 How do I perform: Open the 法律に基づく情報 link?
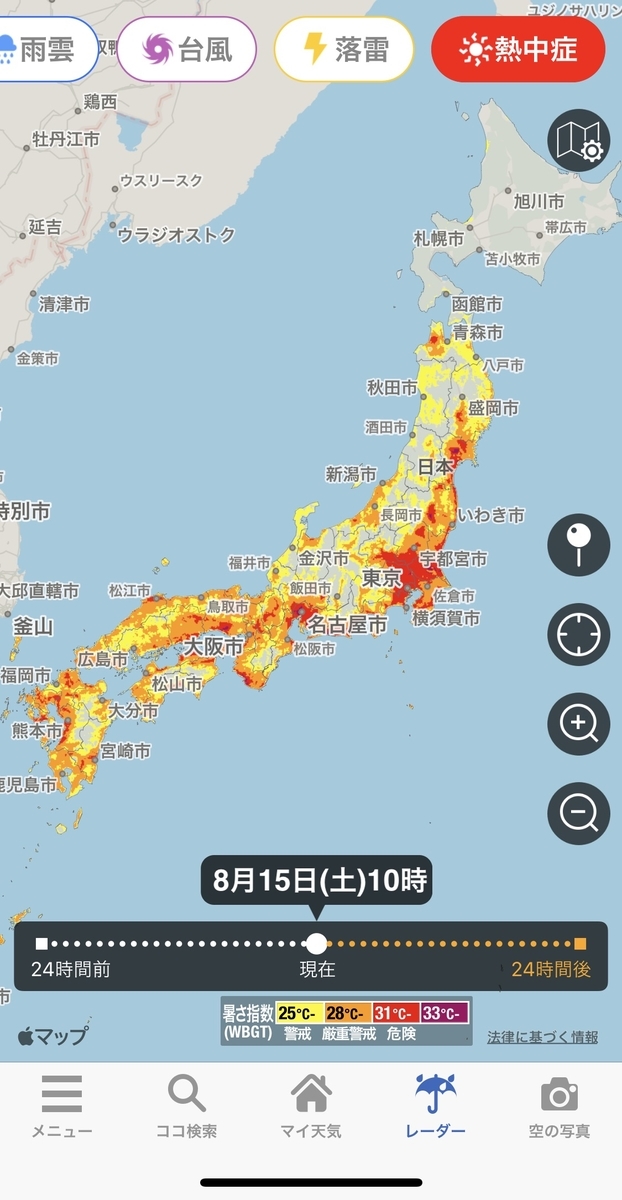click(542, 1037)
